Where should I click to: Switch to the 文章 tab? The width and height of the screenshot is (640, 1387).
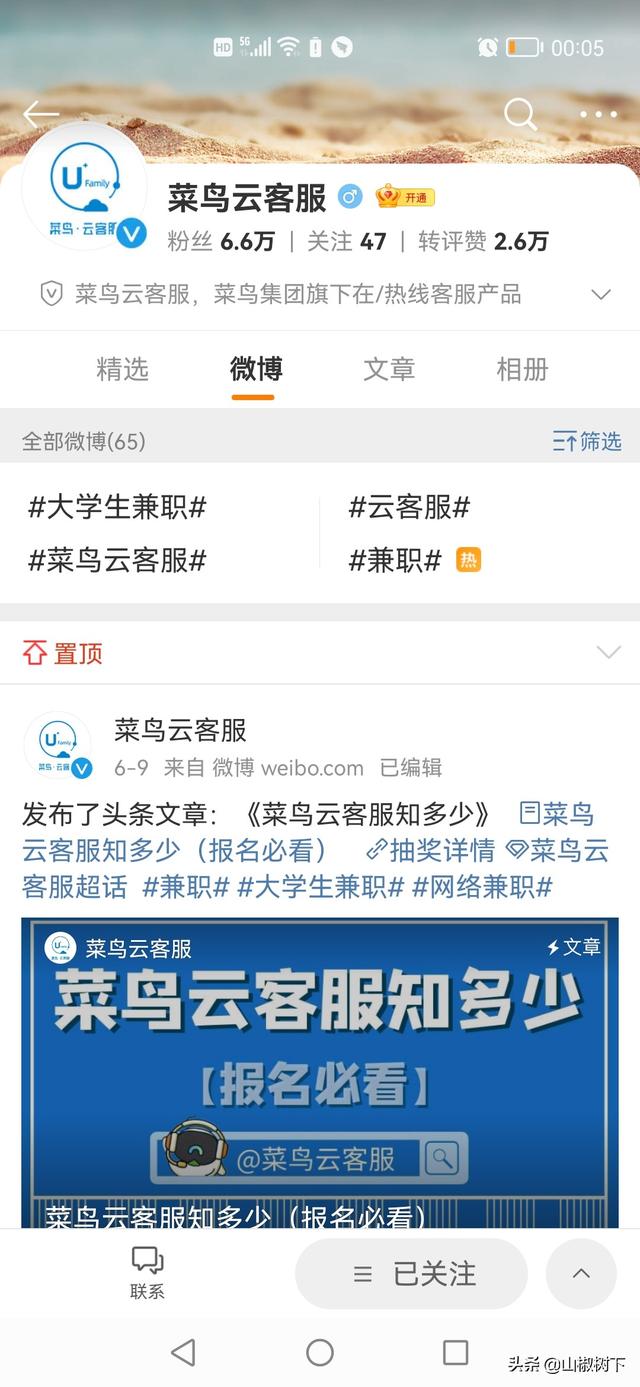coord(389,369)
